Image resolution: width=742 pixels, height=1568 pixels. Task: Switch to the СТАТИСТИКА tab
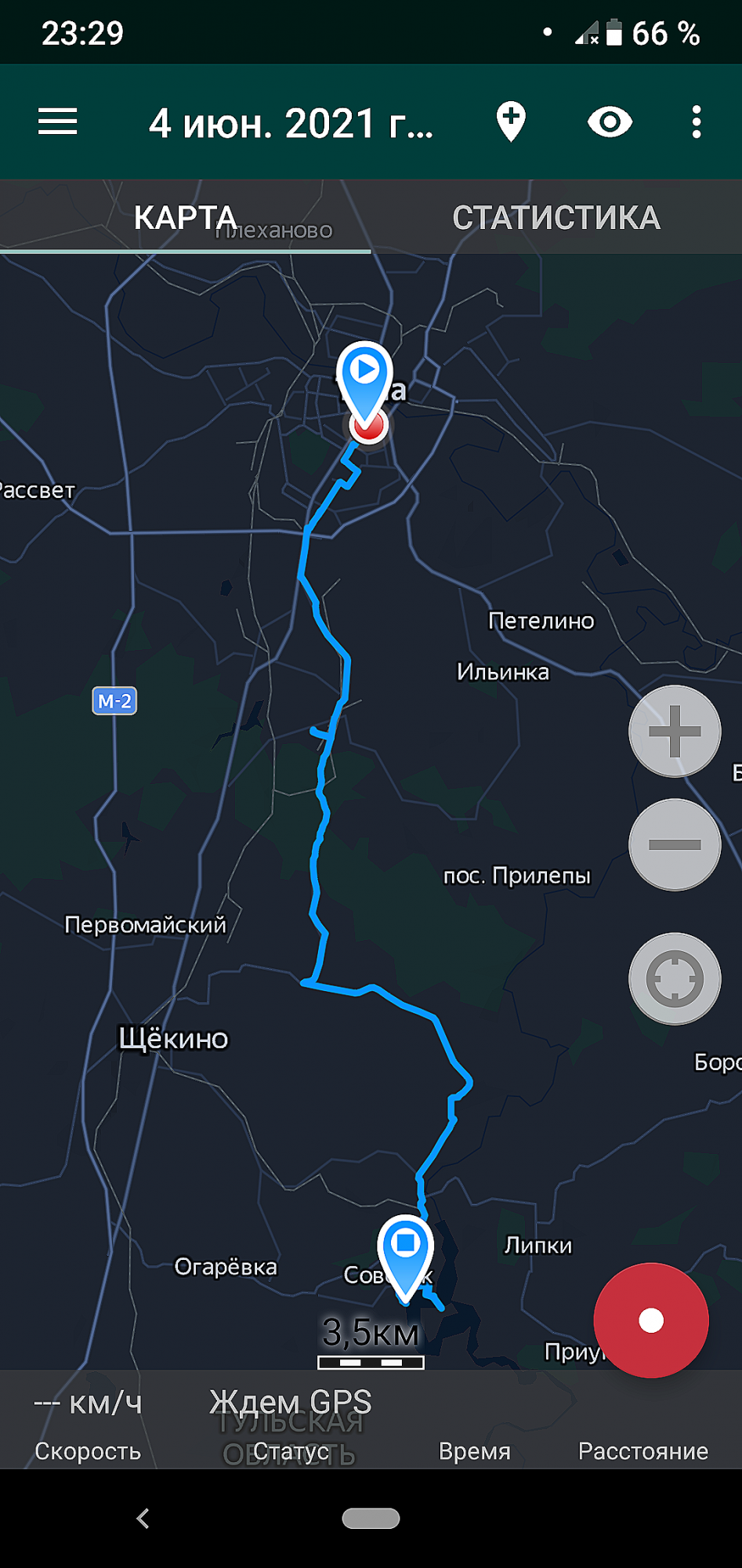(556, 217)
